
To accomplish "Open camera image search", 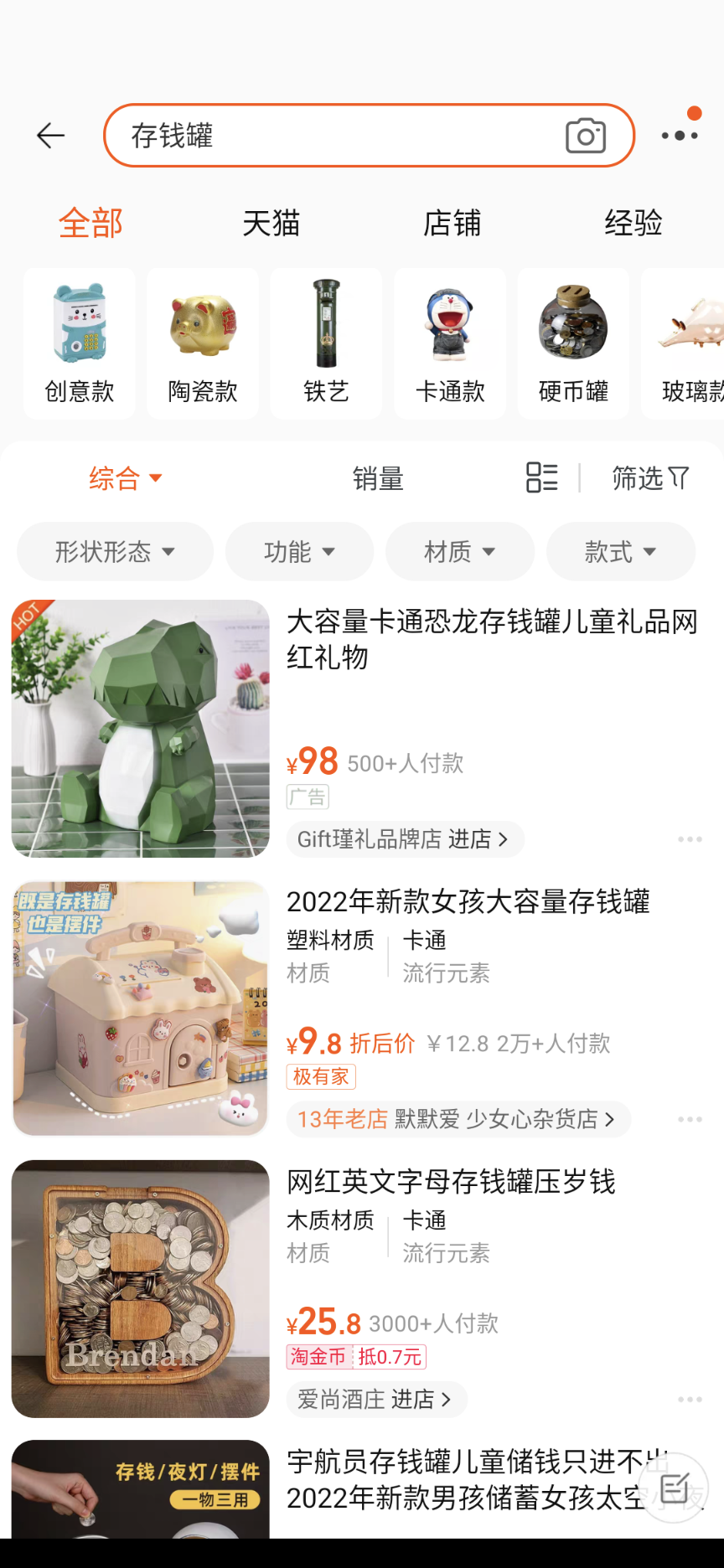I will (x=585, y=136).
